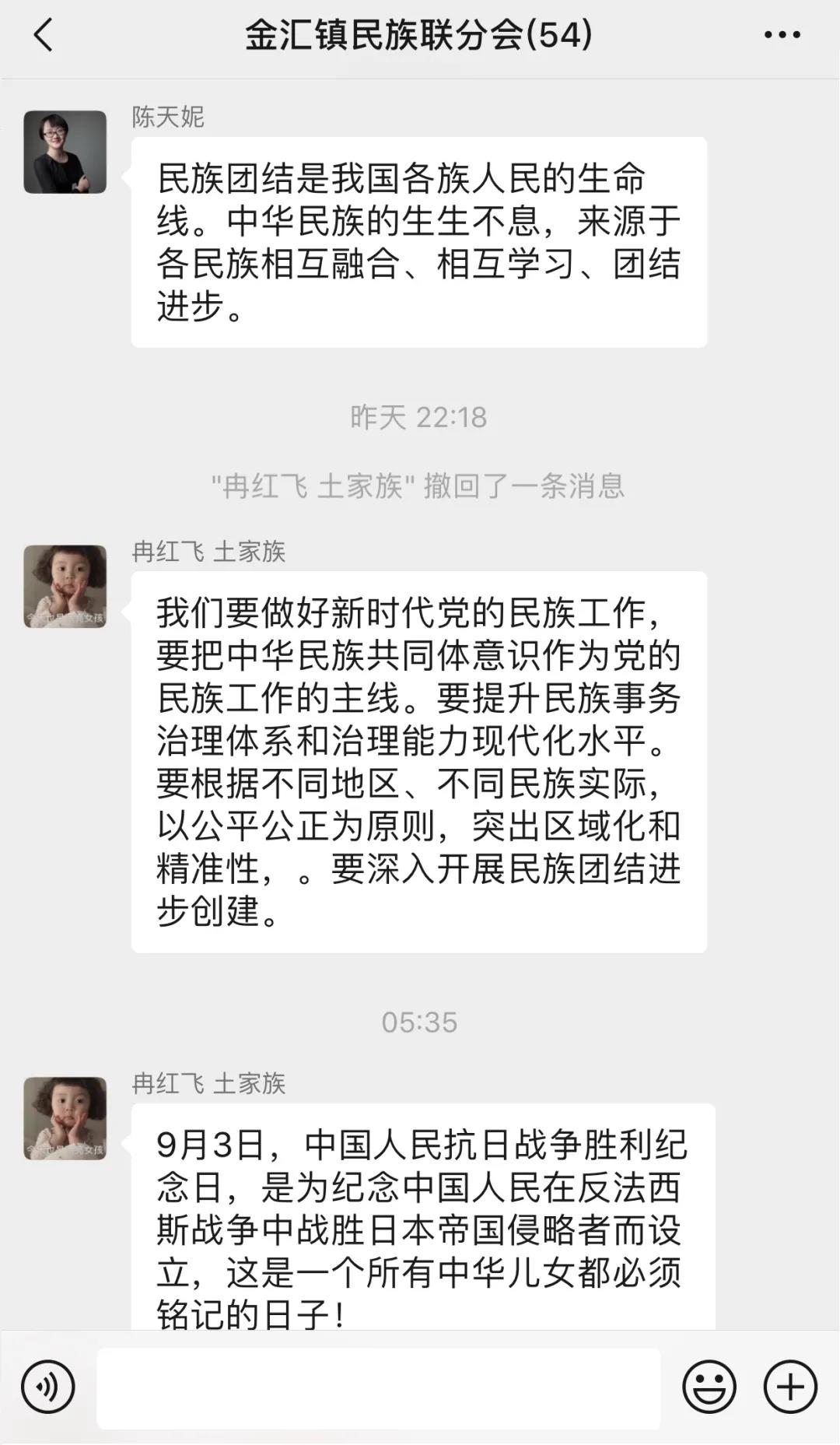Focus the message input field

[379, 1388]
